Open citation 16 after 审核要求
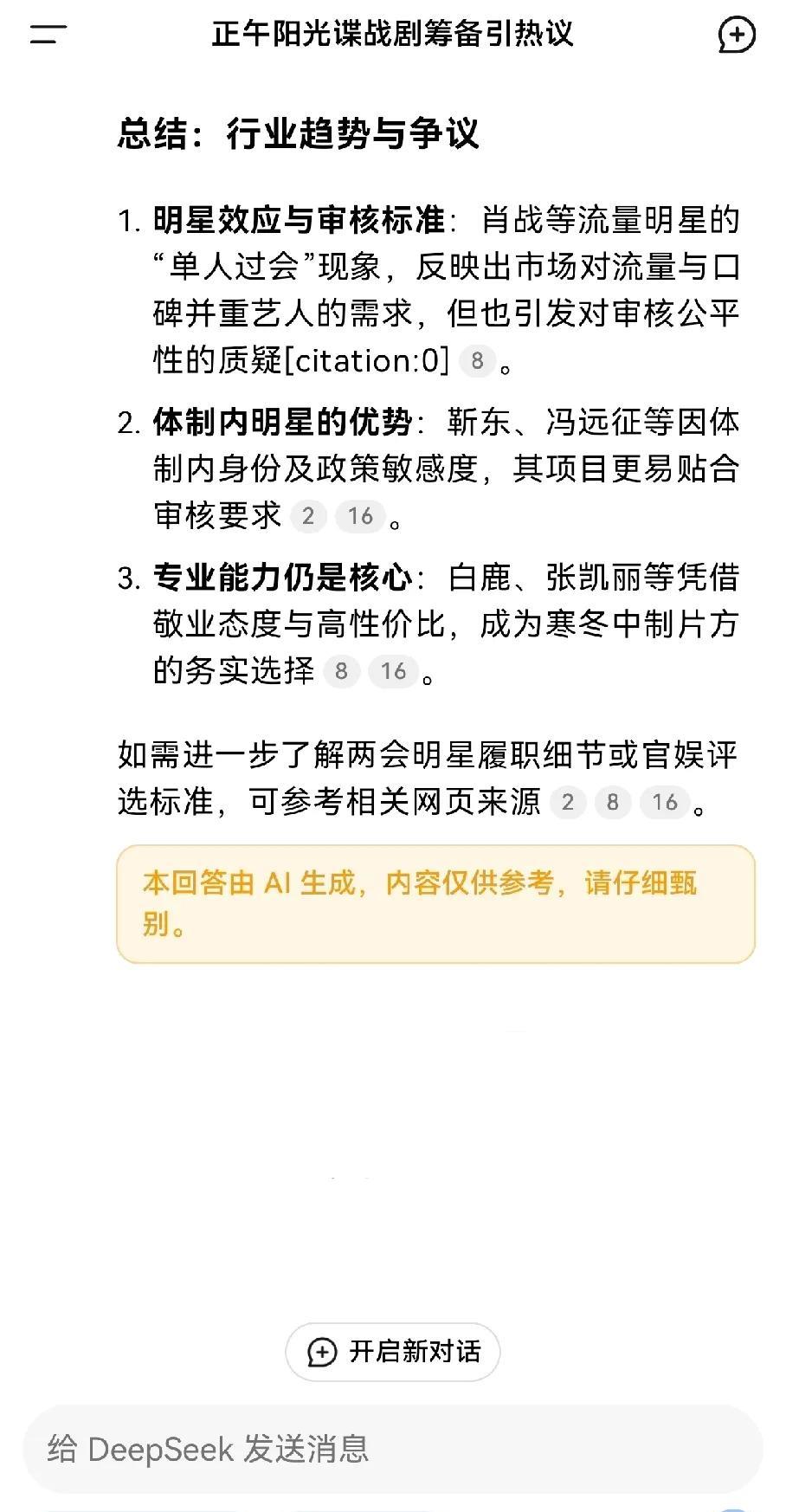 [360, 516]
